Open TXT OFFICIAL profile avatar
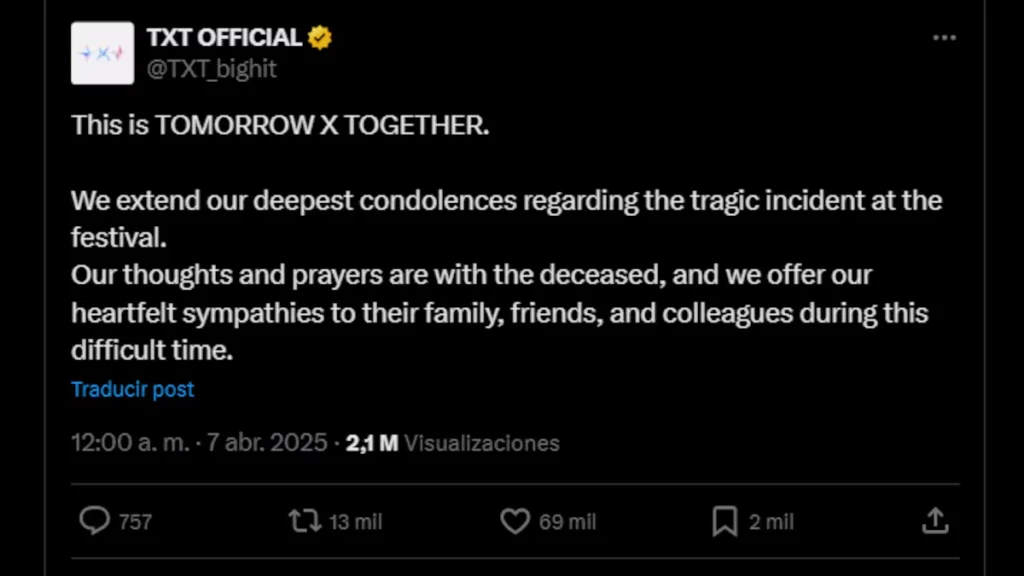 point(102,53)
